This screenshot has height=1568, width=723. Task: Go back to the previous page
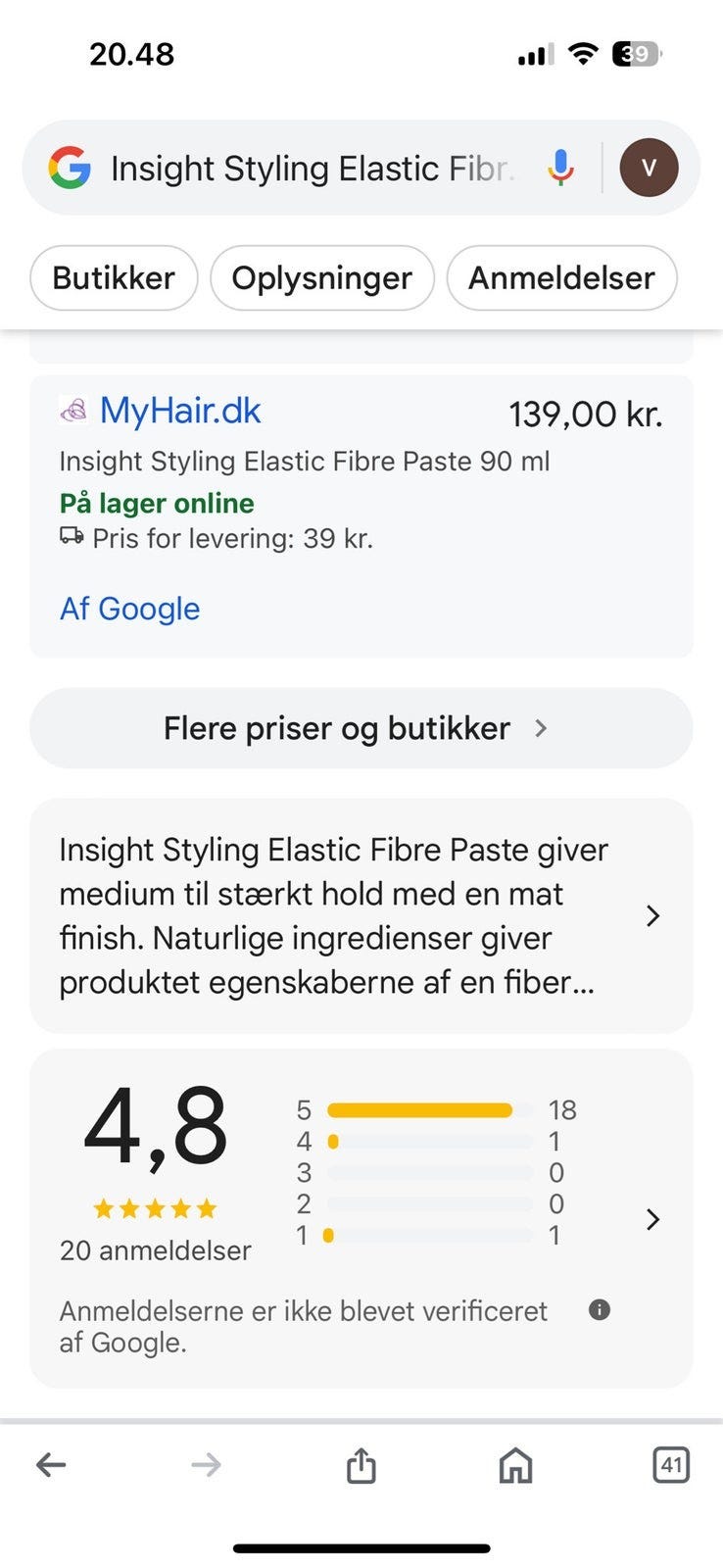51,1465
